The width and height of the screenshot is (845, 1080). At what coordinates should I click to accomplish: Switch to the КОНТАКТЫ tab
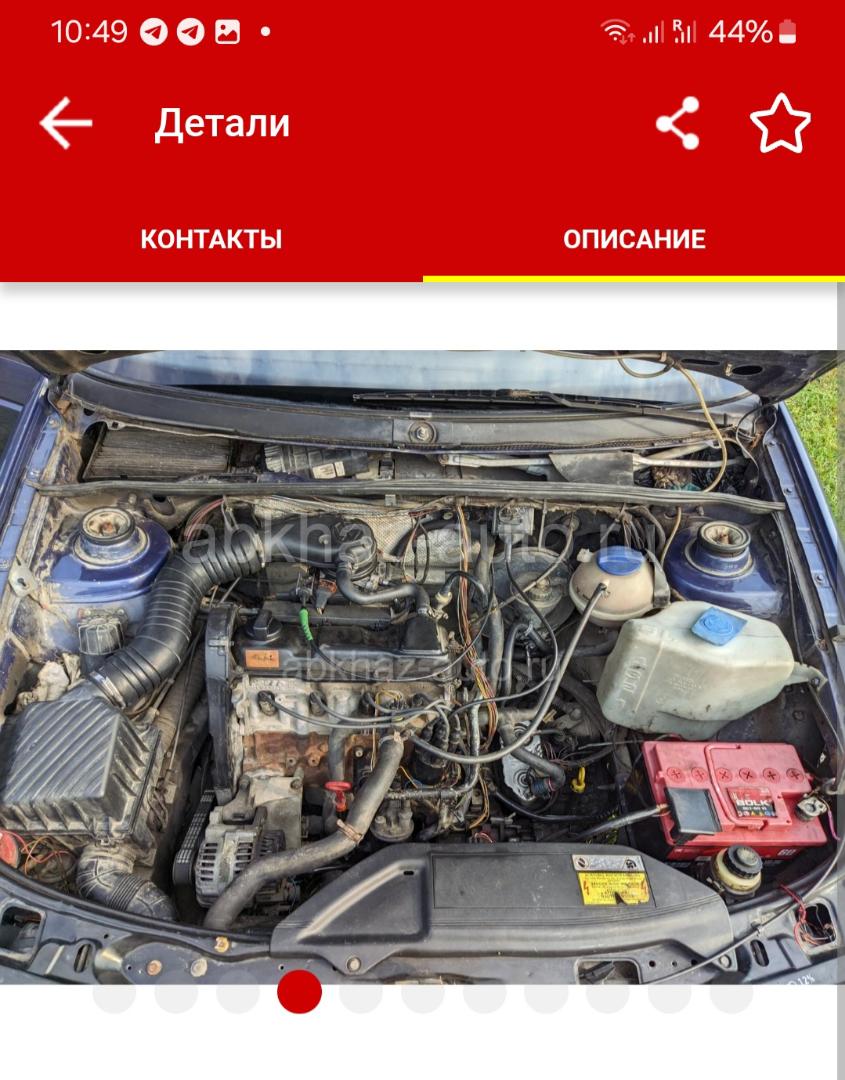point(211,239)
